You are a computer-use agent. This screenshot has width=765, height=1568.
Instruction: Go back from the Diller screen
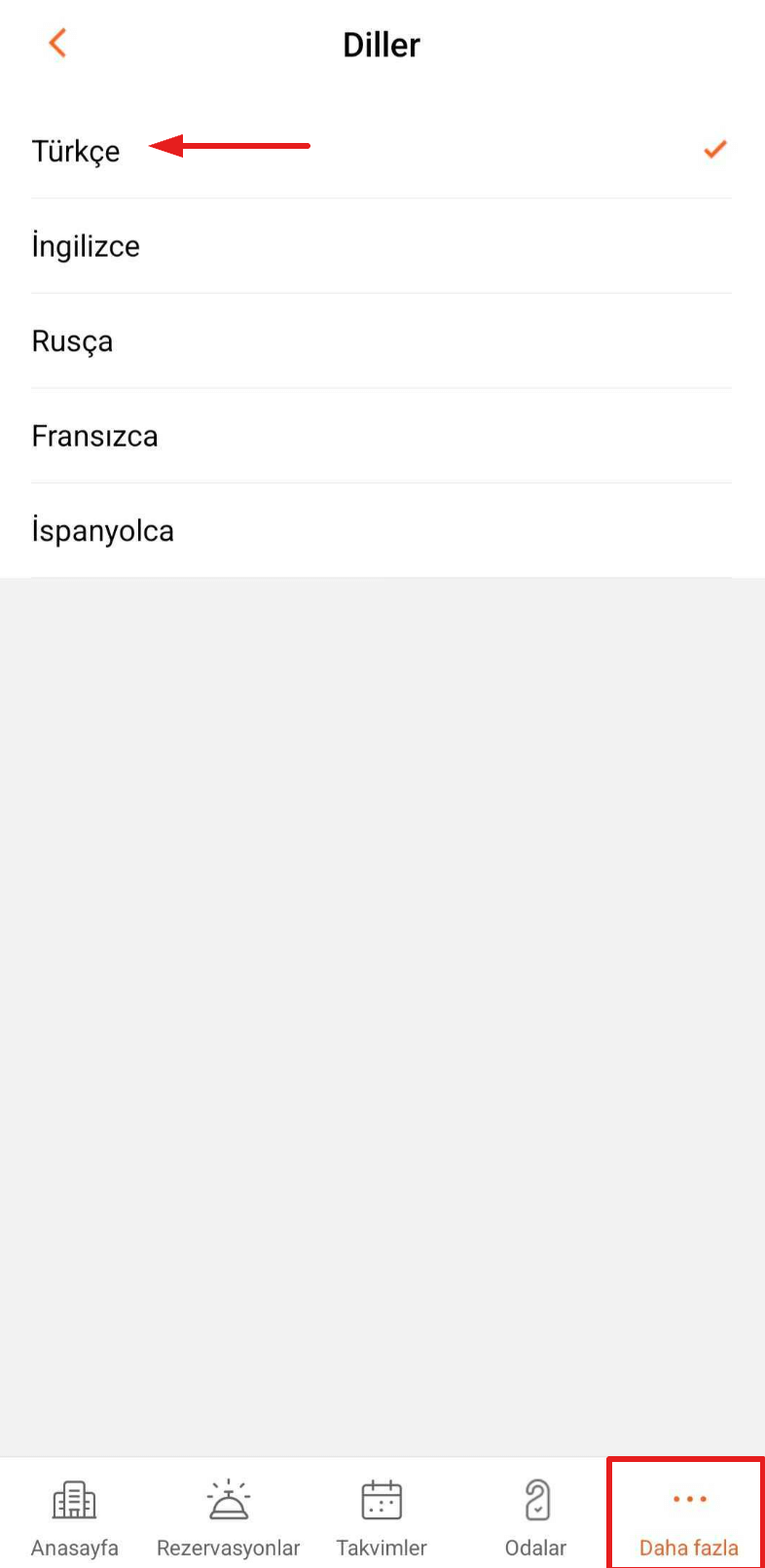click(x=57, y=43)
